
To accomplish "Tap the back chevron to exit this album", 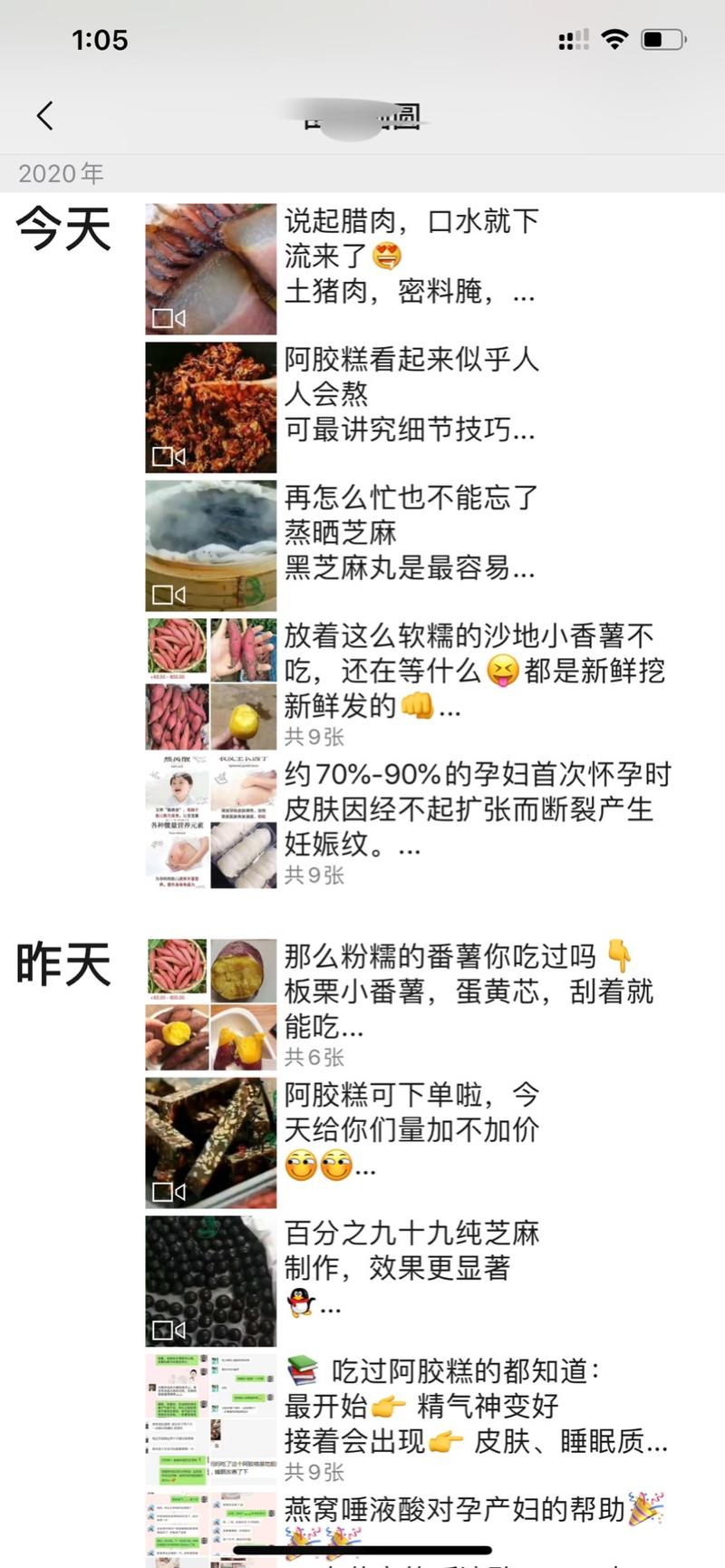I will (x=45, y=116).
